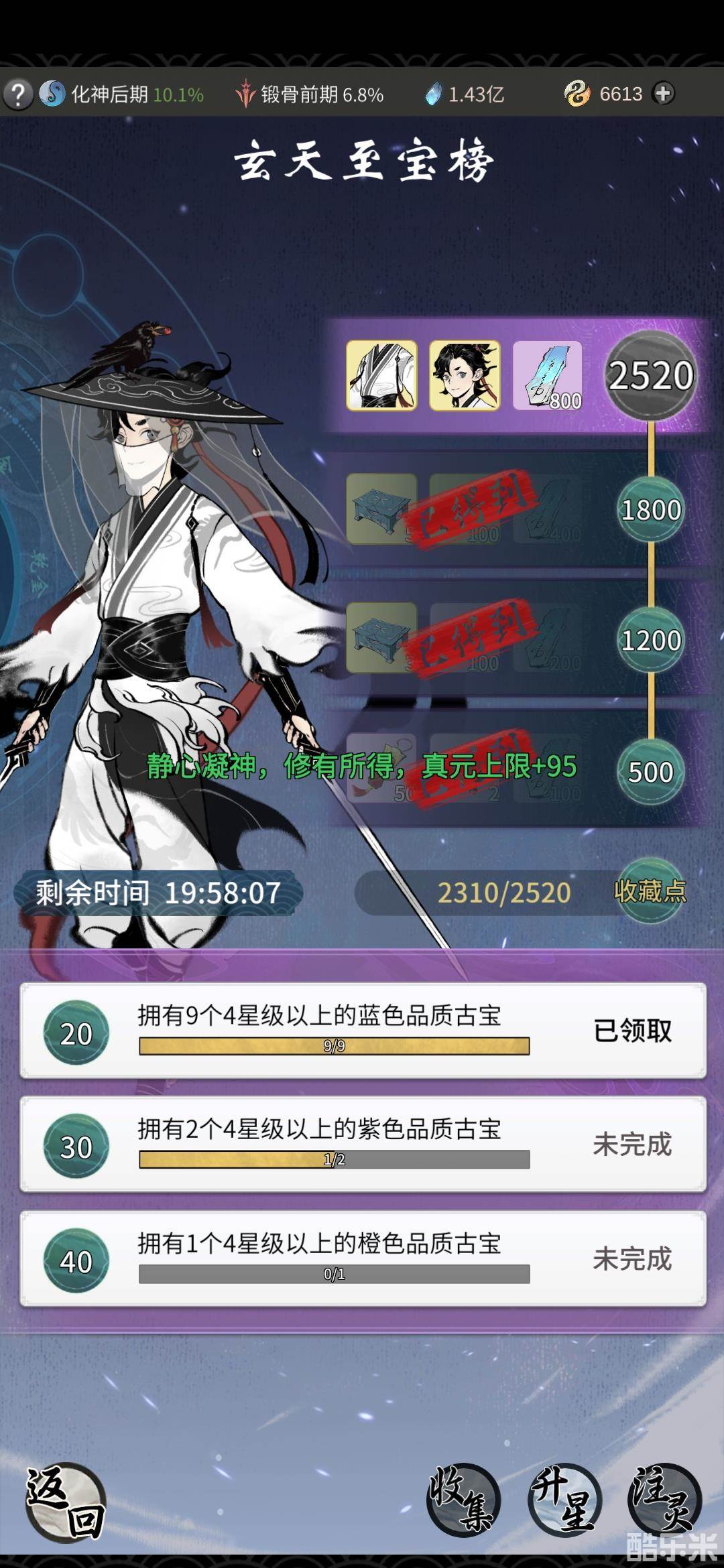Open the orange quality relic task row
This screenshot has height=1568, width=724.
tap(362, 1258)
